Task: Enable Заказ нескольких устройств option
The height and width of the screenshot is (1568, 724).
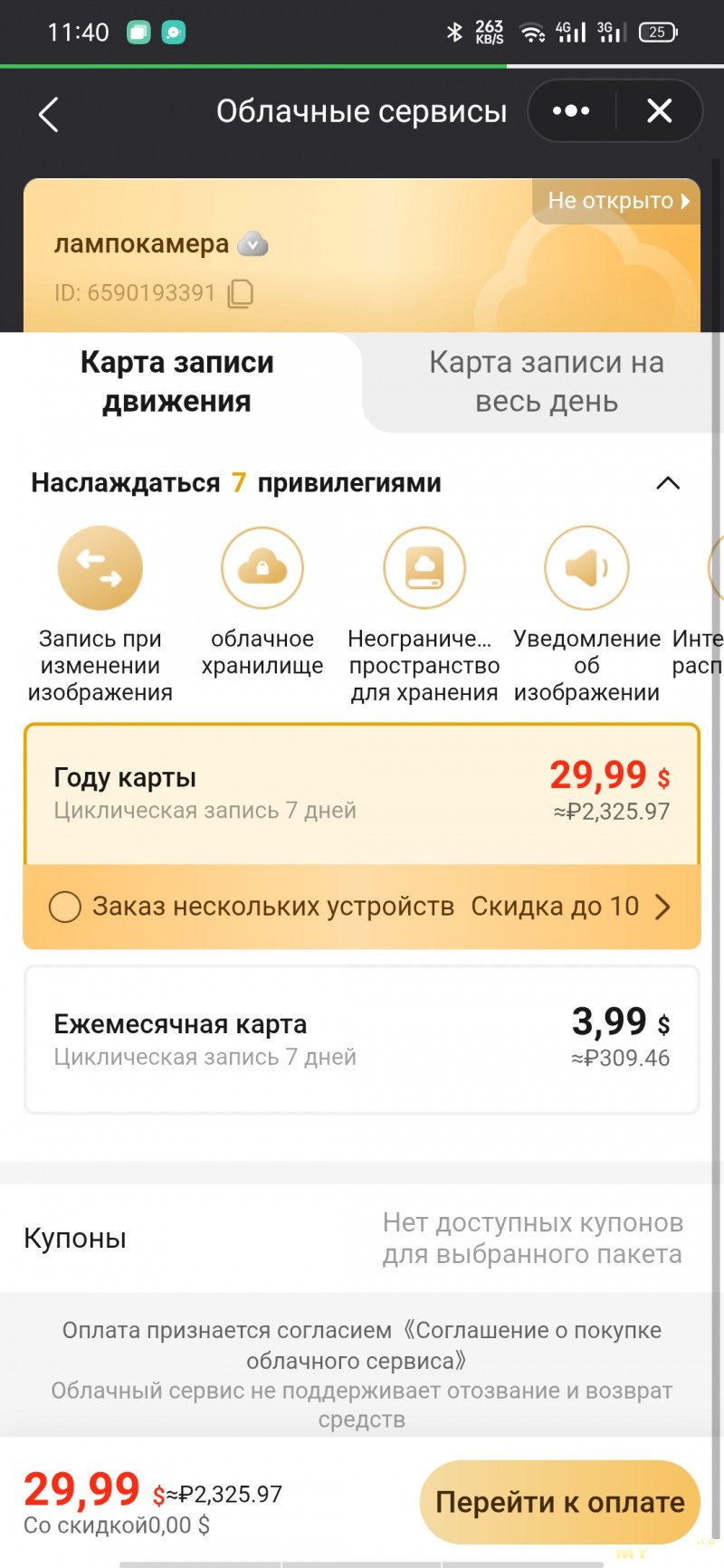Action: pos(65,907)
